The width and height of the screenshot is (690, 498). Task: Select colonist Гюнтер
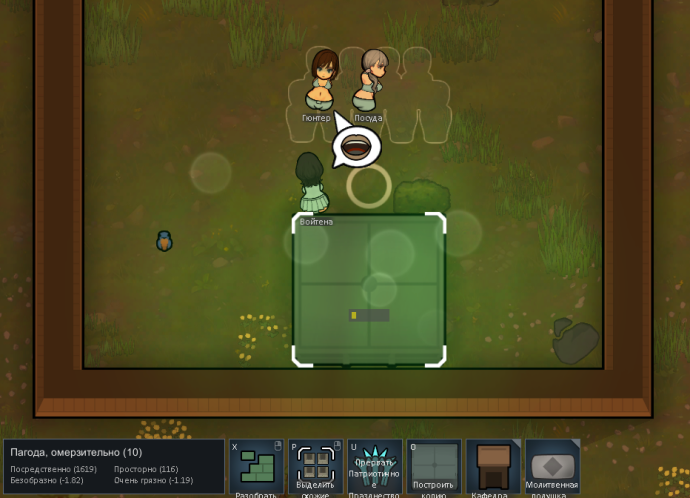click(x=321, y=82)
